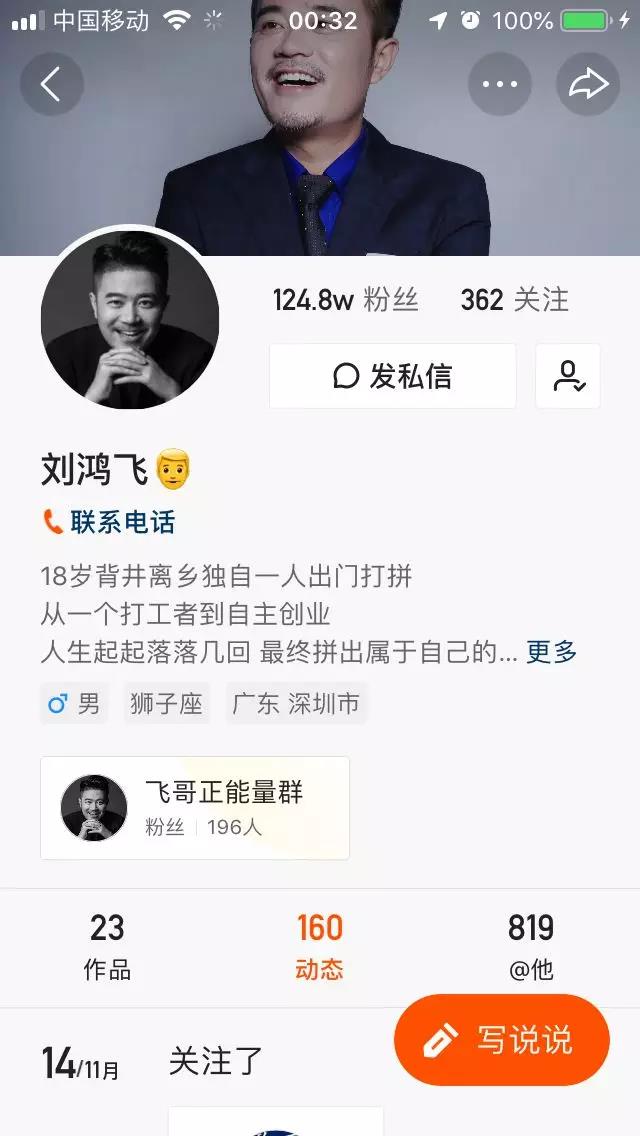Share this profile with the arrow icon
Screen dimensions: 640x1136
[x=588, y=84]
